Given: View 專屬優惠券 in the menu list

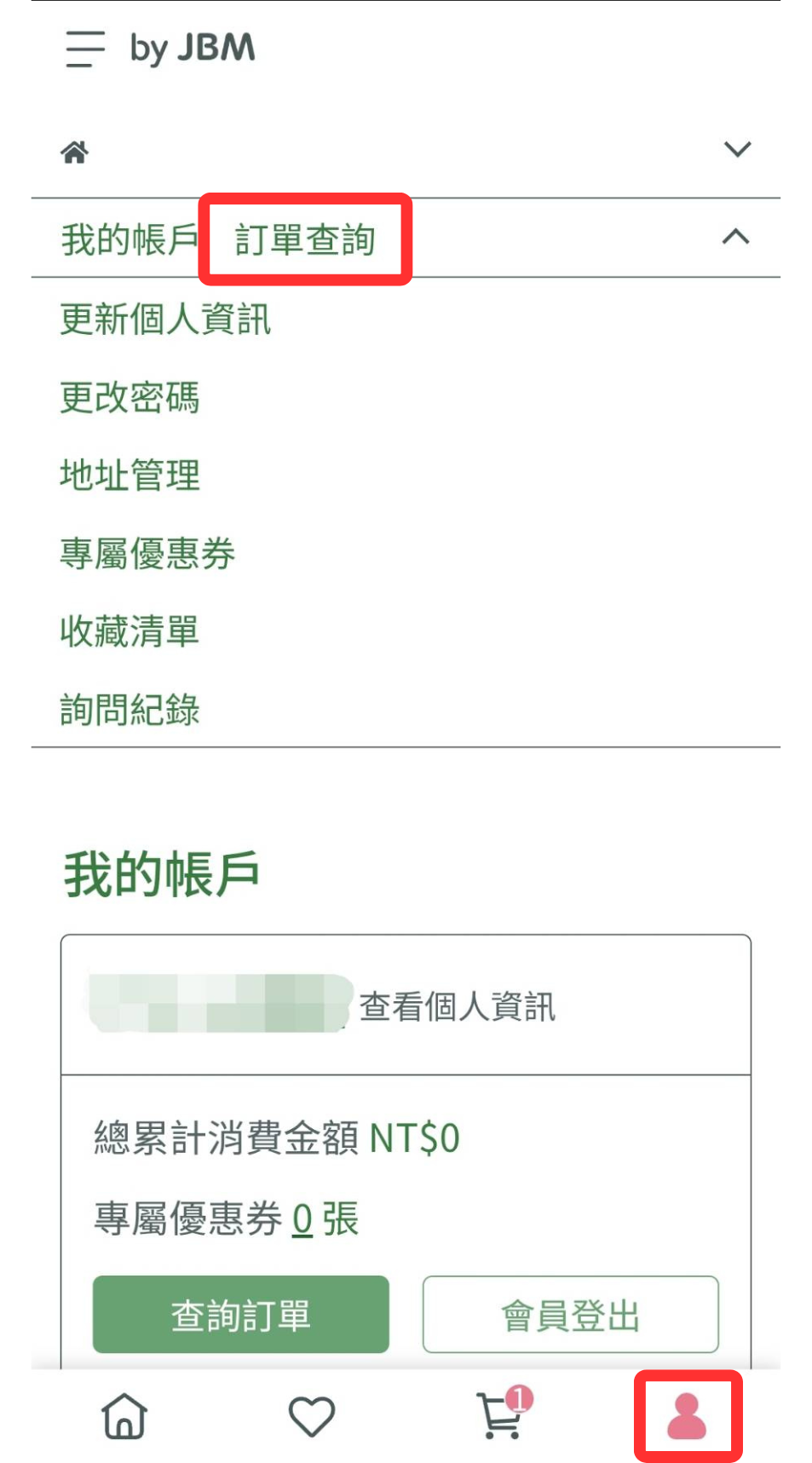Looking at the screenshot, I should click(x=147, y=554).
